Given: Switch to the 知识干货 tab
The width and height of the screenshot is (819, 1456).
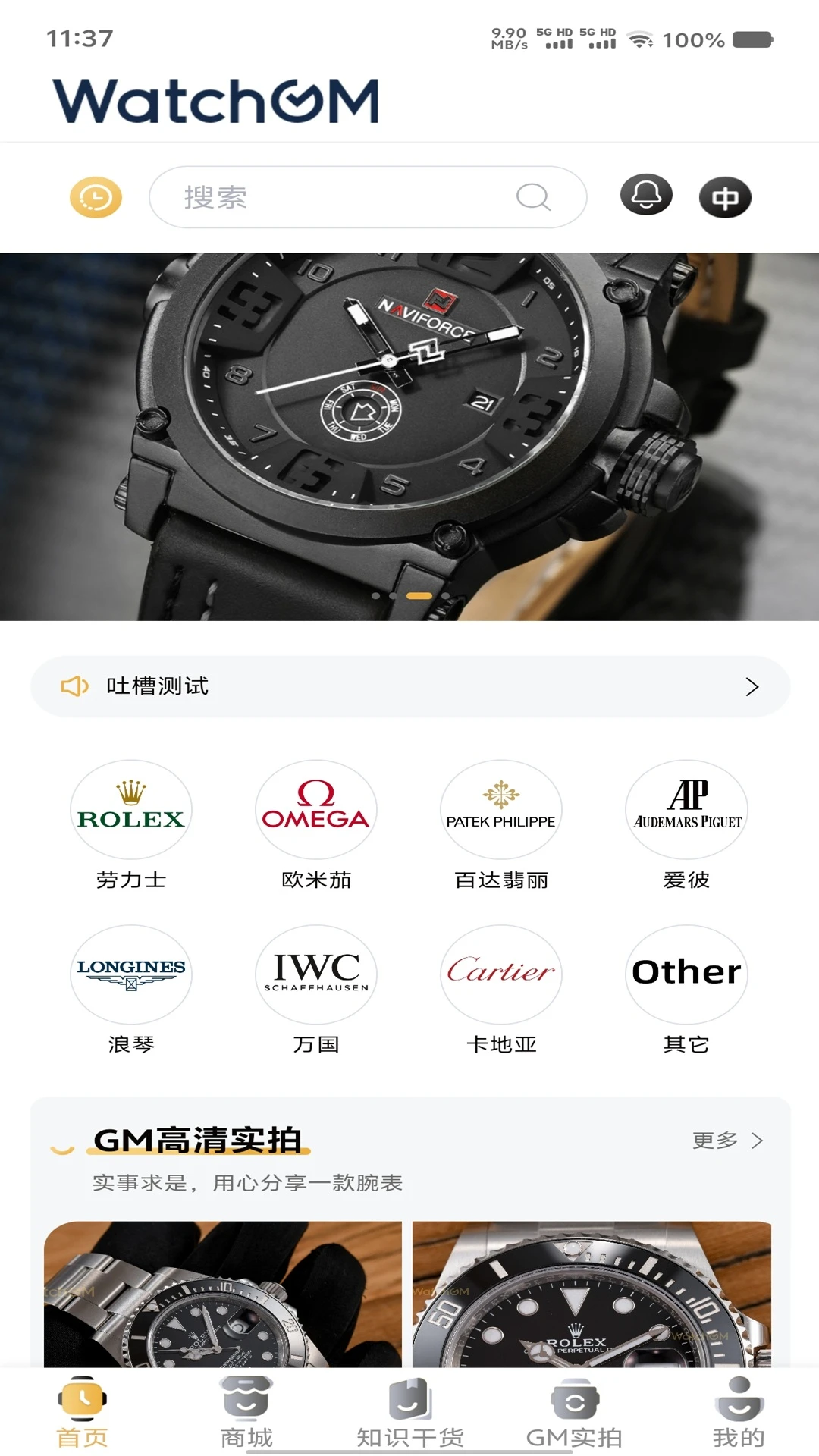Looking at the screenshot, I should click(x=409, y=1413).
